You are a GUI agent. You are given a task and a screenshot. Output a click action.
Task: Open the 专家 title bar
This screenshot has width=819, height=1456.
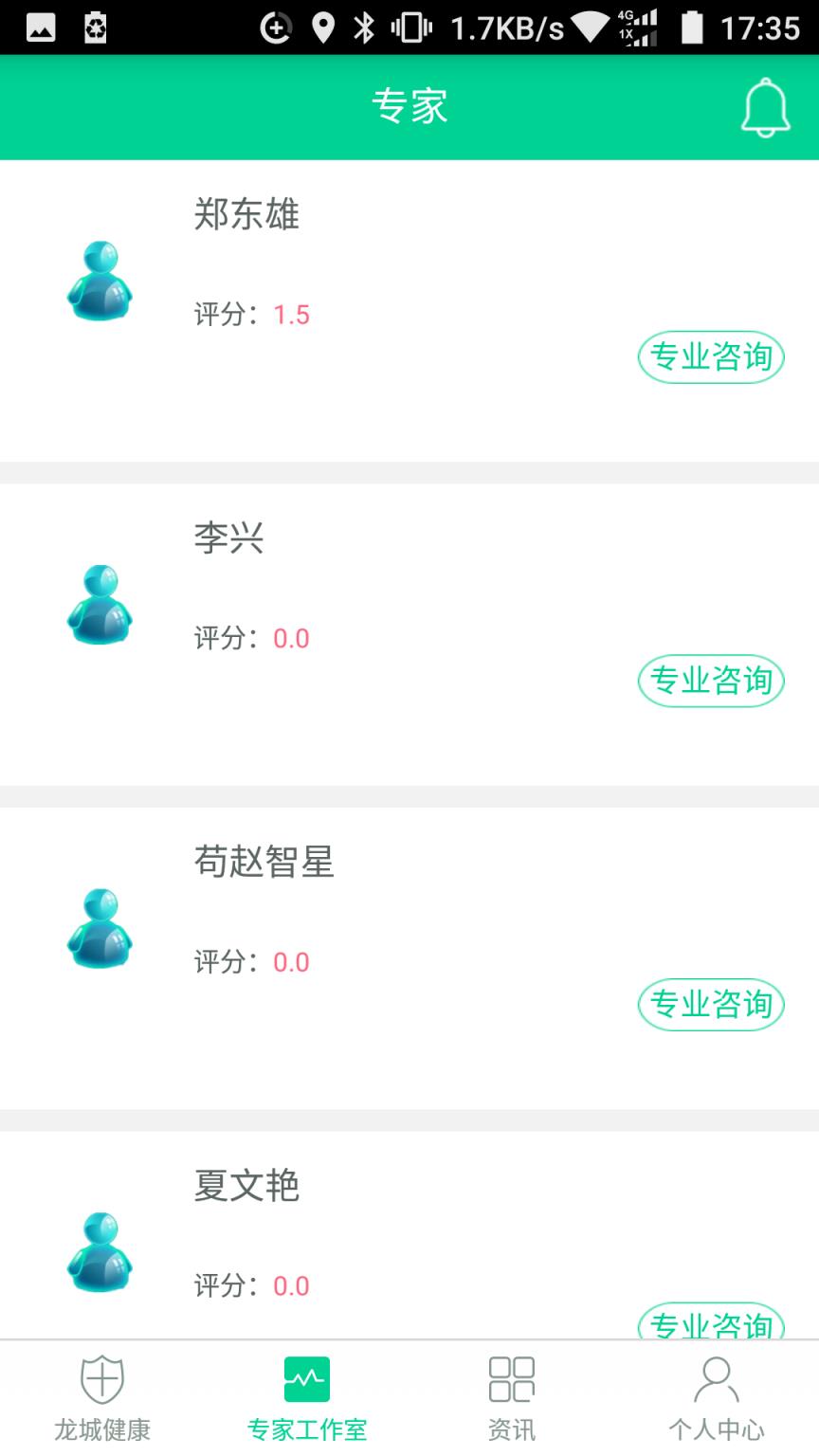point(409,107)
